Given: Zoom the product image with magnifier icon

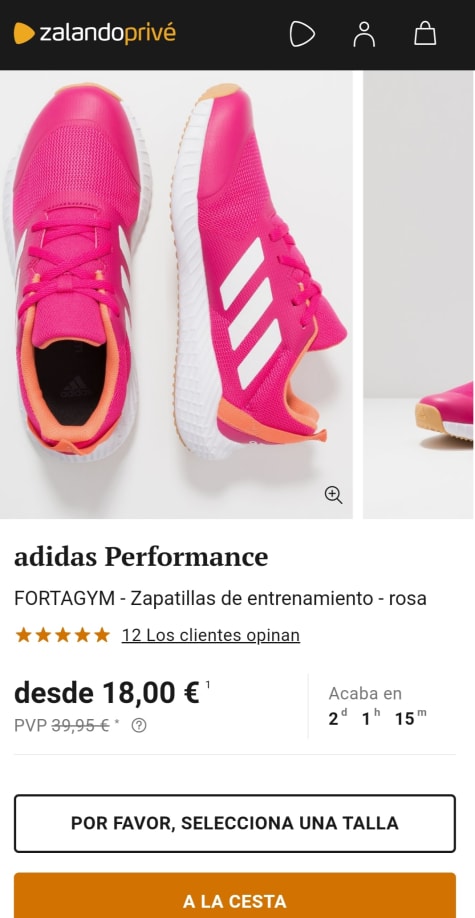Looking at the screenshot, I should [333, 495].
